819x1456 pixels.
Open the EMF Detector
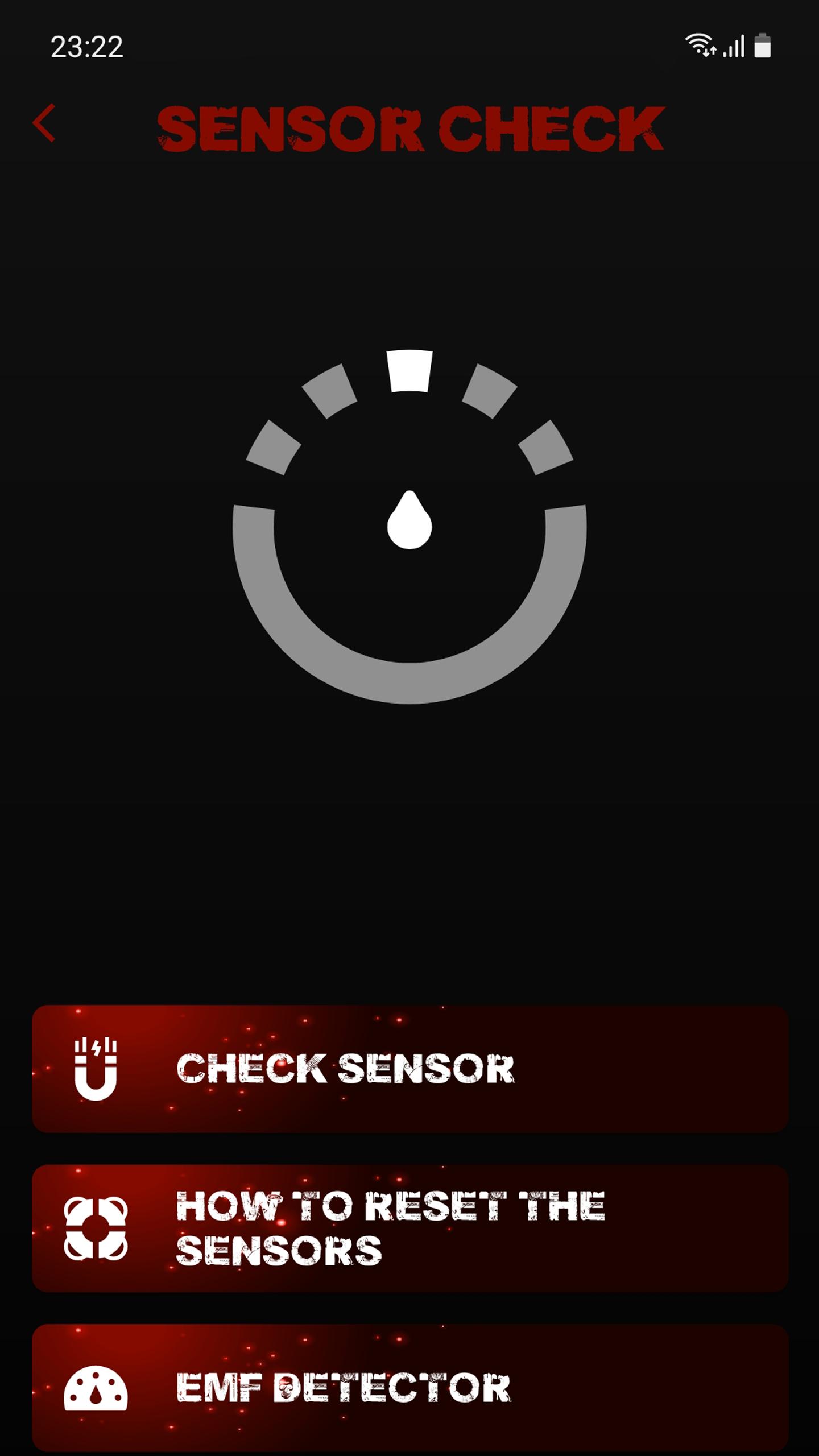pos(409,1388)
